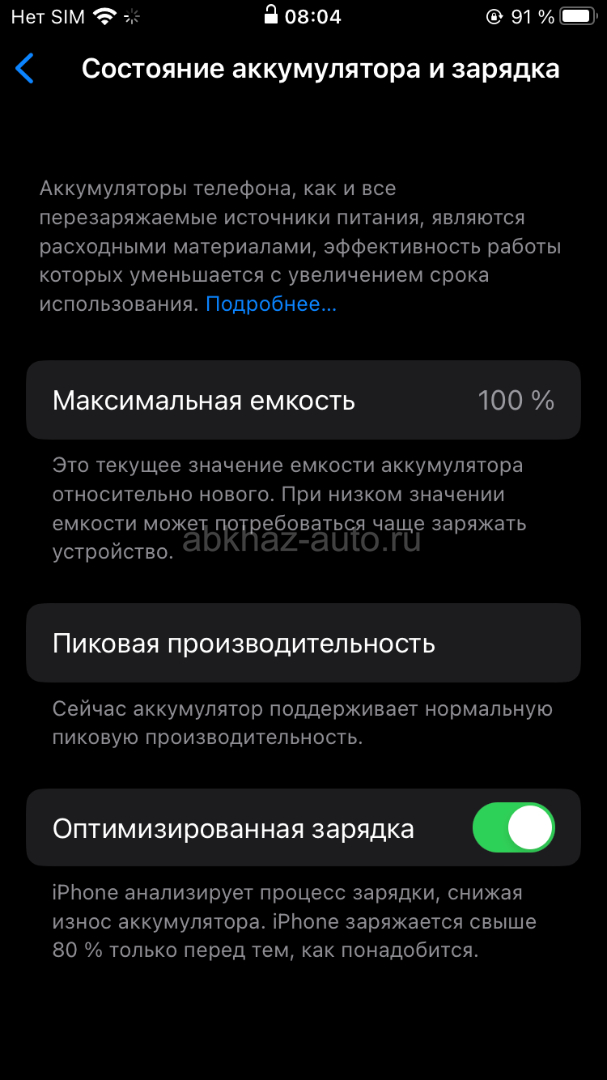Go back using the blue back arrow
This screenshot has width=607, height=1080.
click(x=25, y=69)
